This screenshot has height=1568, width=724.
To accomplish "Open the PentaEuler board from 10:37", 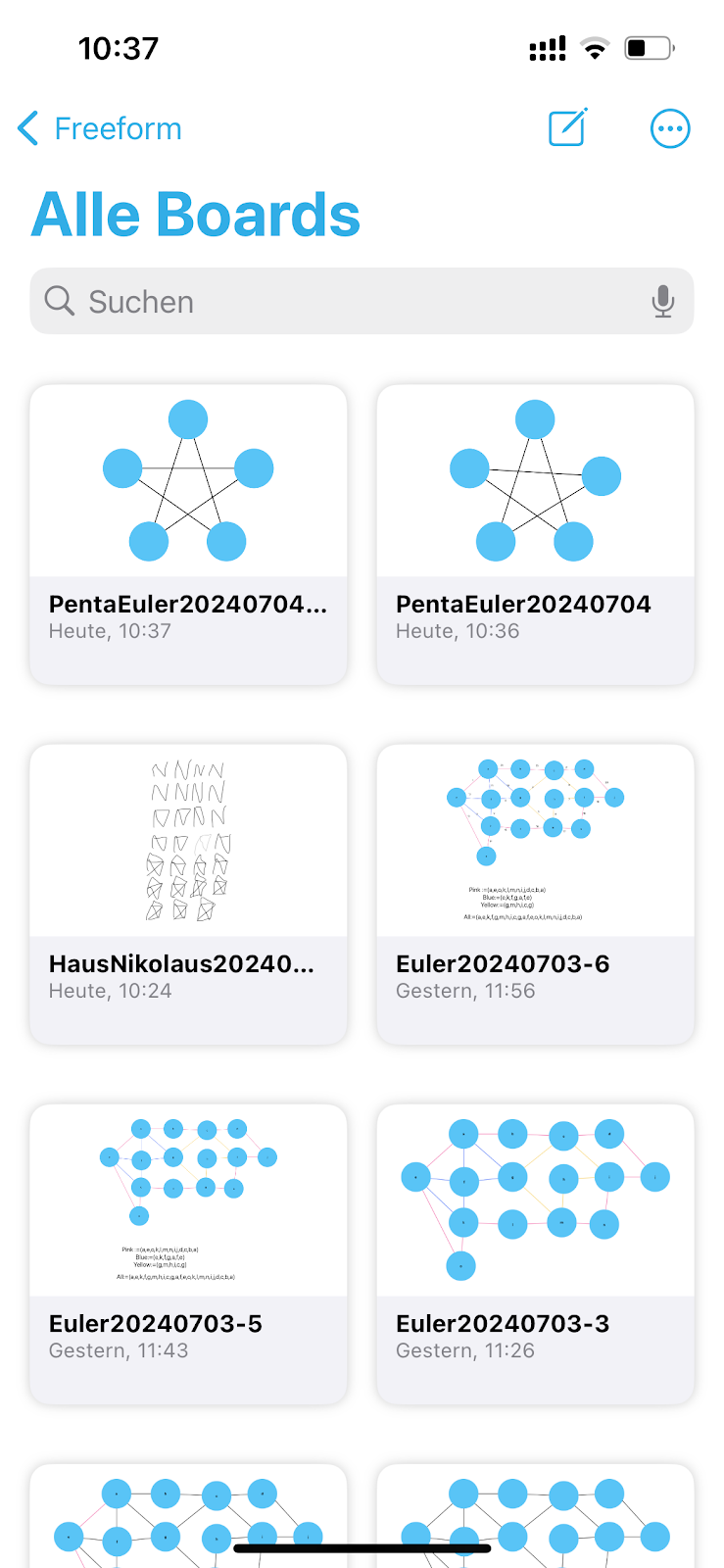I will (188, 534).
